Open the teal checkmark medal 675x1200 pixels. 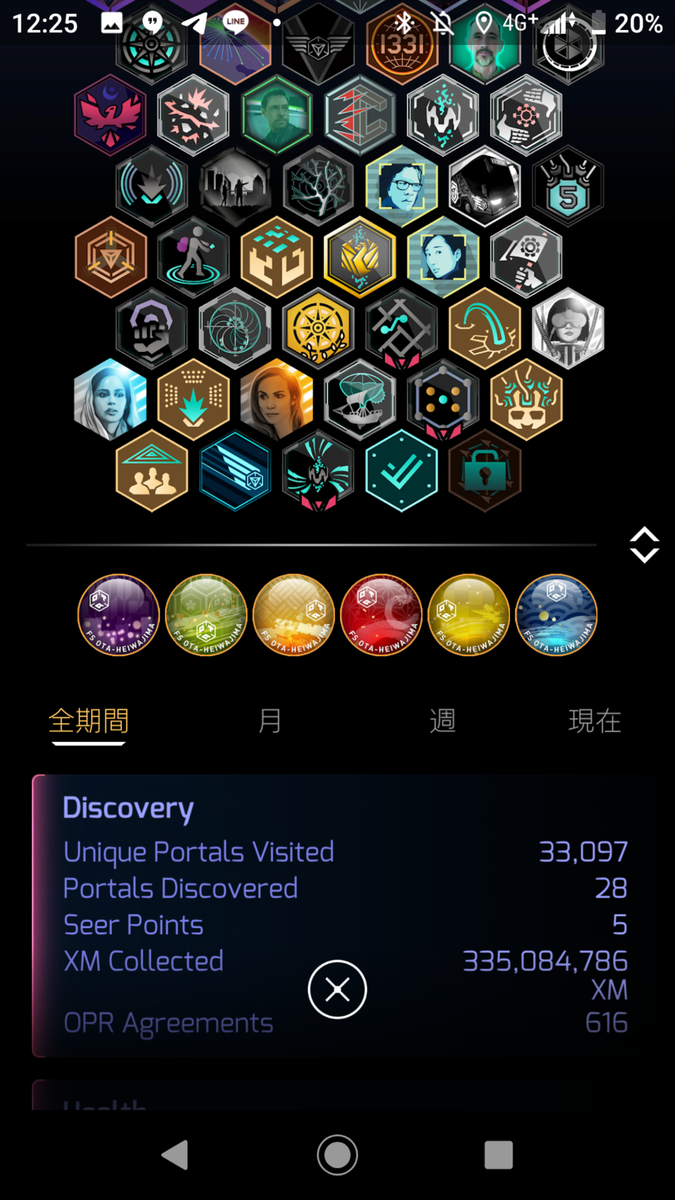[x=402, y=470]
